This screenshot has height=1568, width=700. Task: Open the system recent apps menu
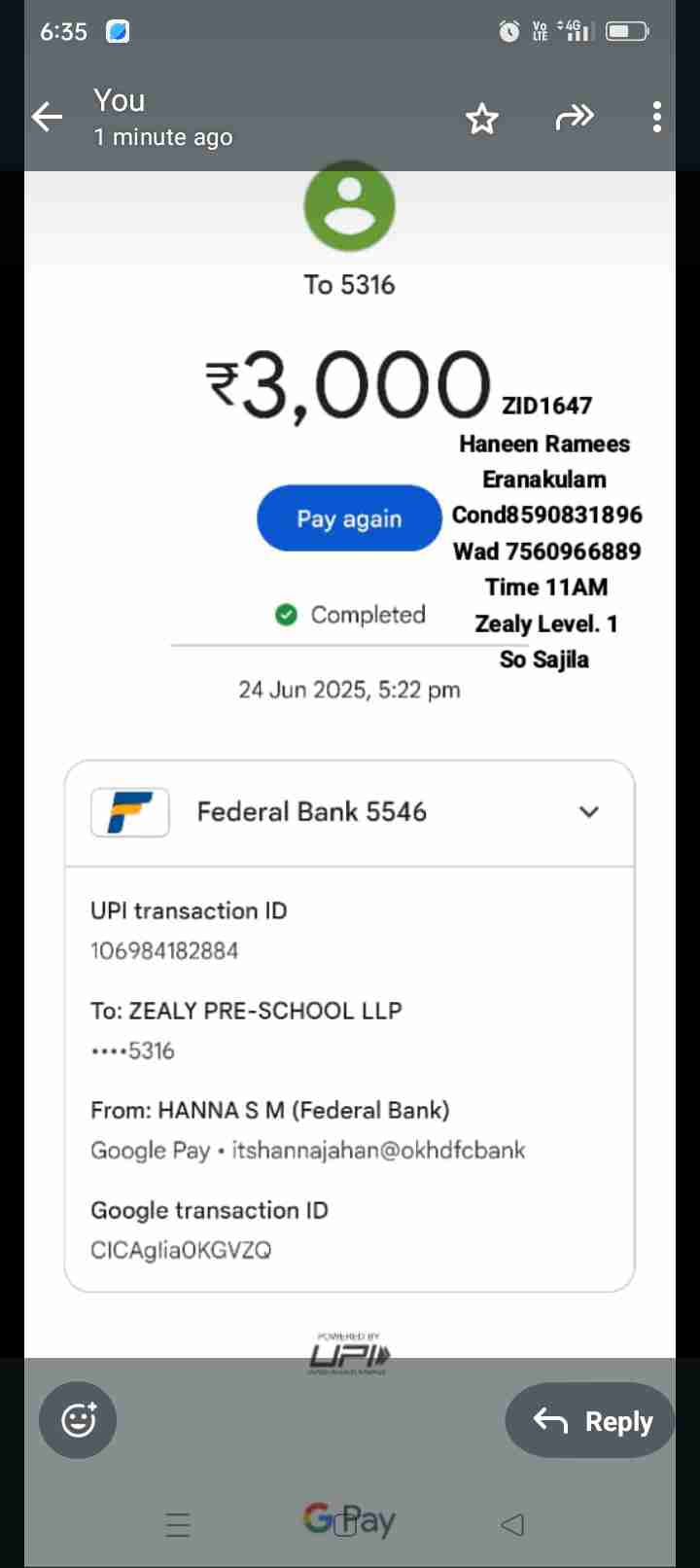(x=178, y=1524)
